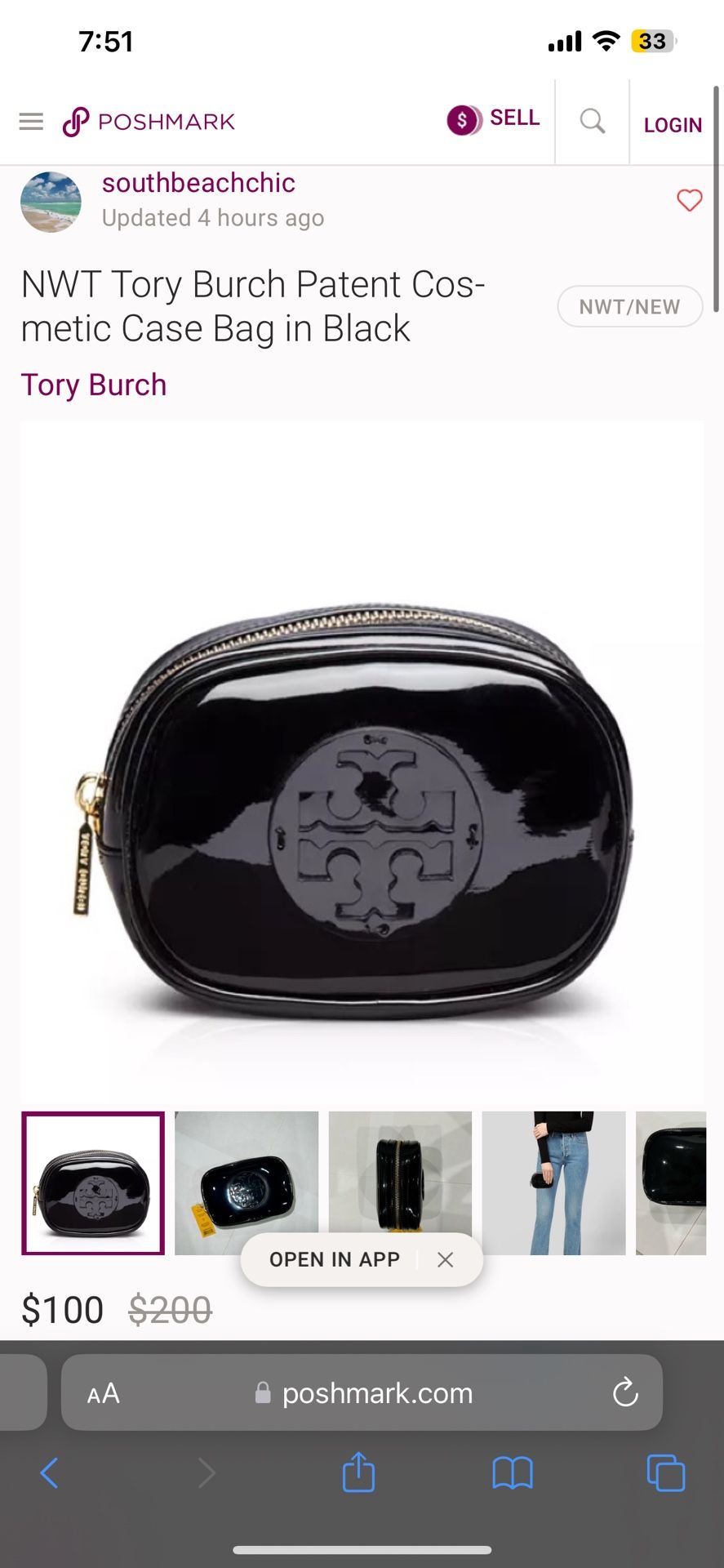
Task: Dismiss the Open in App banner
Action: 445,1259
